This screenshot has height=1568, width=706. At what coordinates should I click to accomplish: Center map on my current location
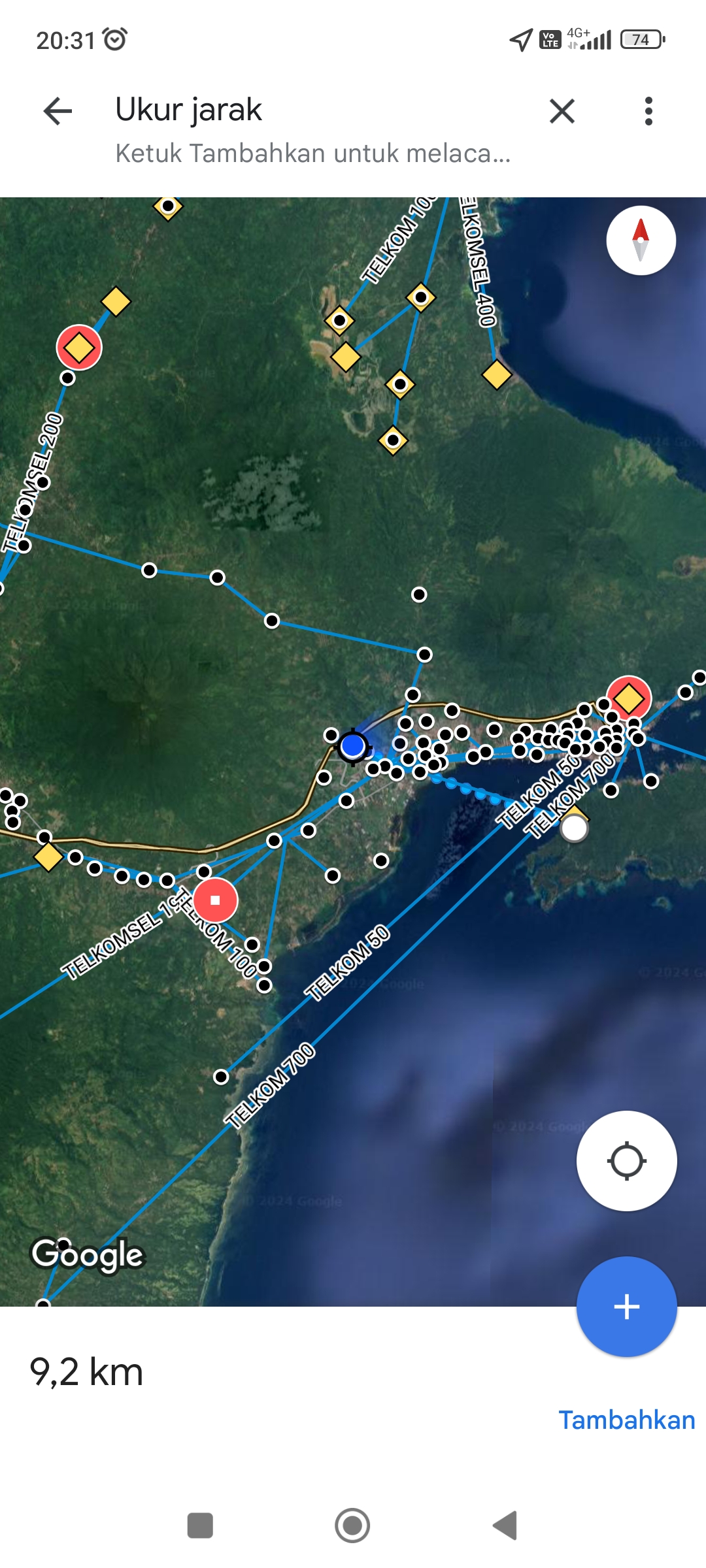[x=626, y=1161]
